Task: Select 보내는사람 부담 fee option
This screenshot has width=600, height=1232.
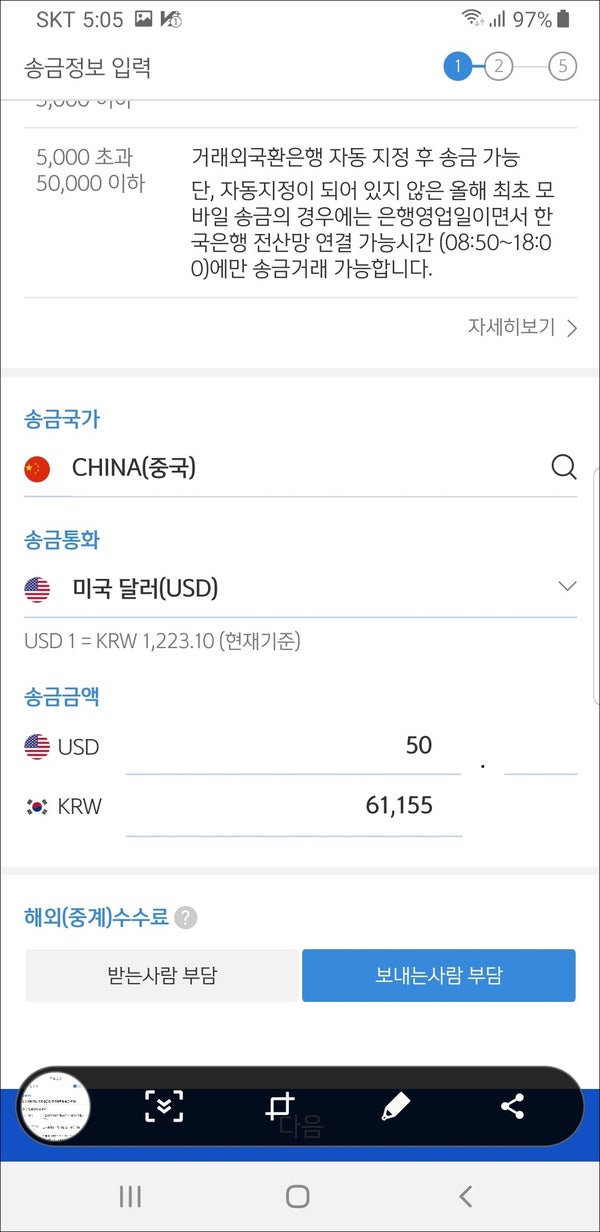Action: (439, 975)
